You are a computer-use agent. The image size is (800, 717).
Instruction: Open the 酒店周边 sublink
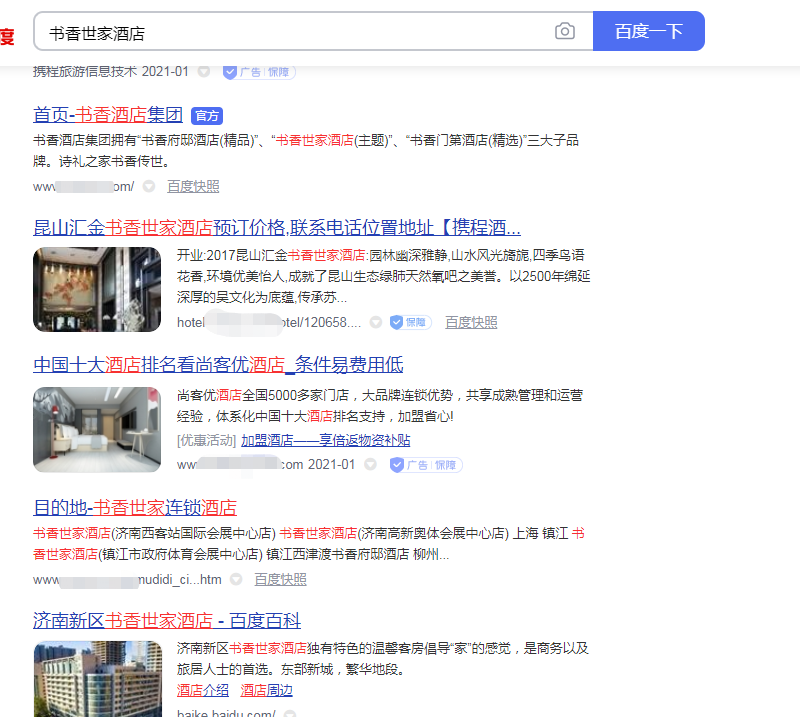[x=266, y=690]
